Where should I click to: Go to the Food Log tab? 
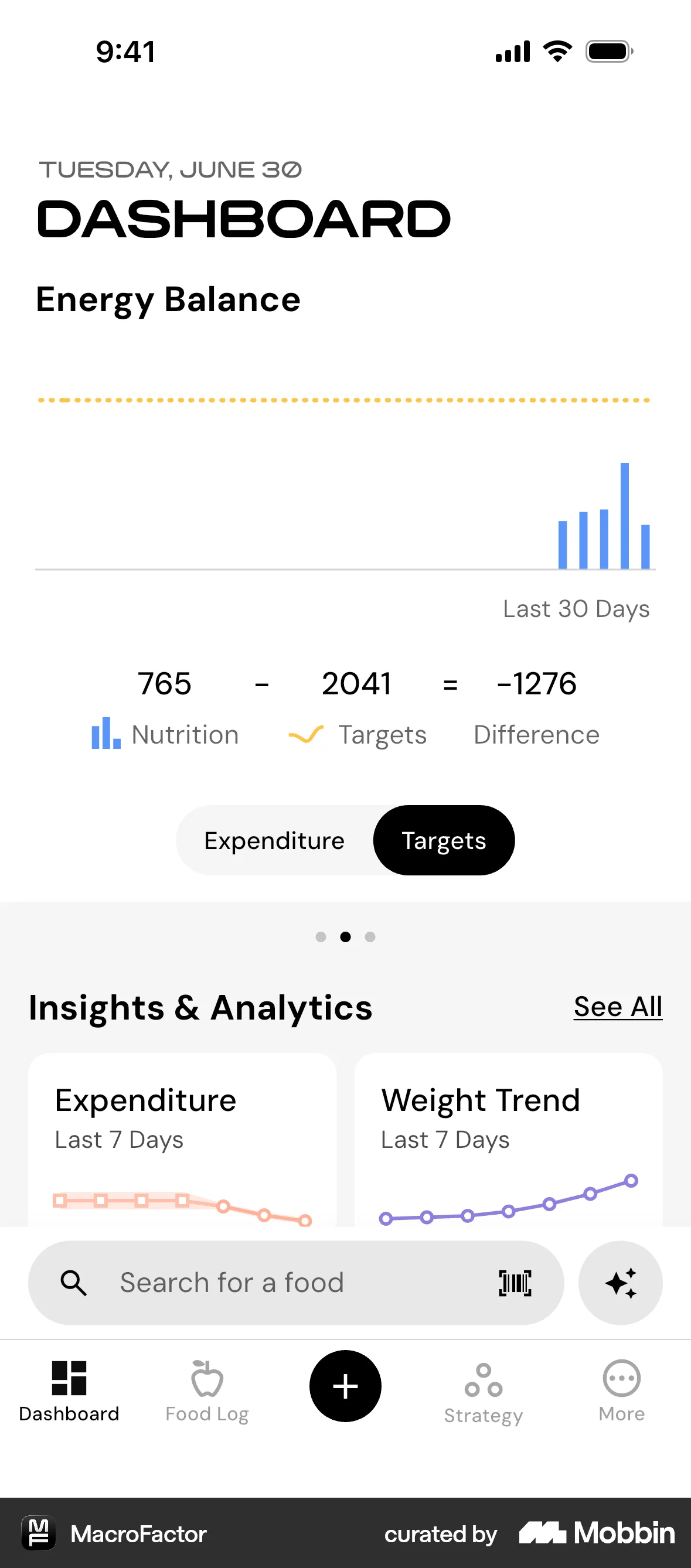tap(207, 1392)
